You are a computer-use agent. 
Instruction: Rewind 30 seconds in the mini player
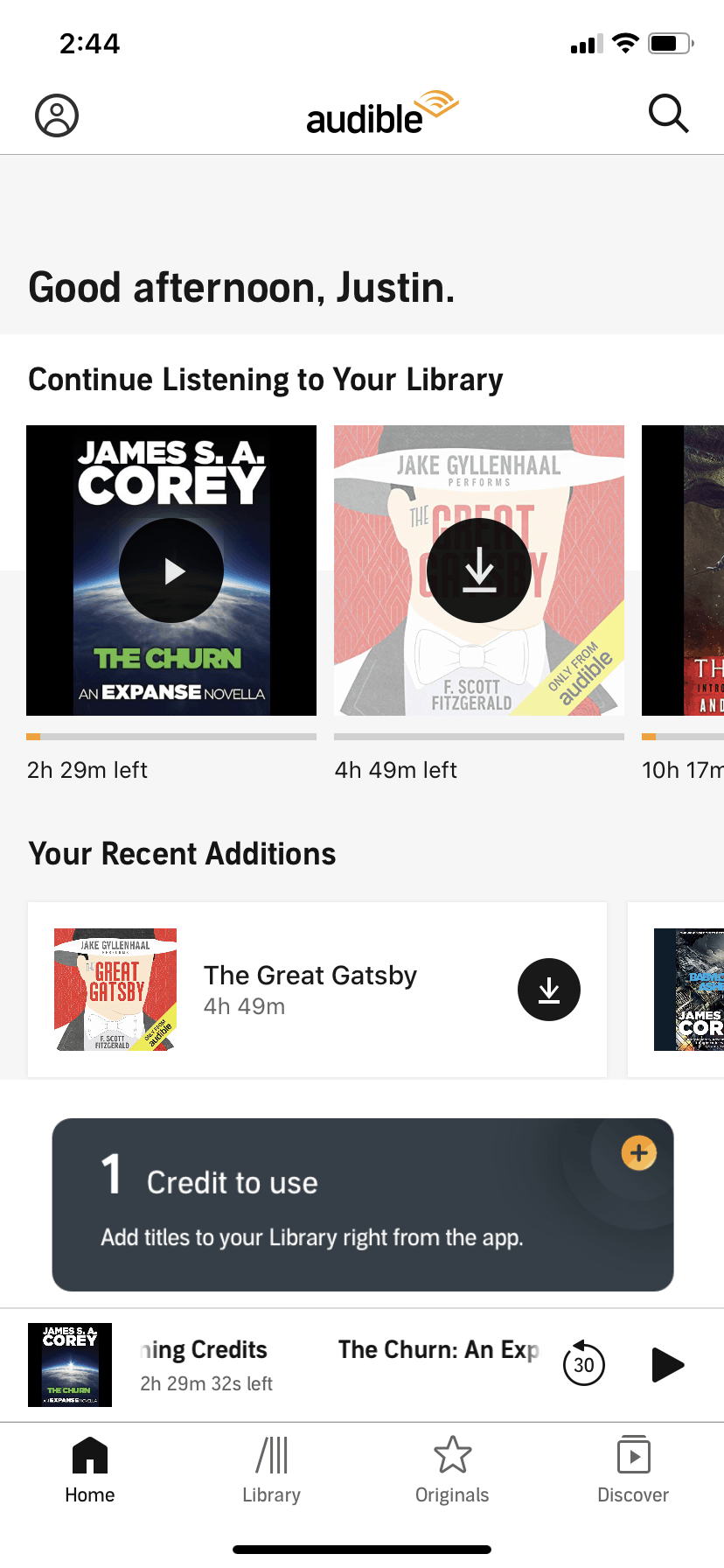(584, 1363)
